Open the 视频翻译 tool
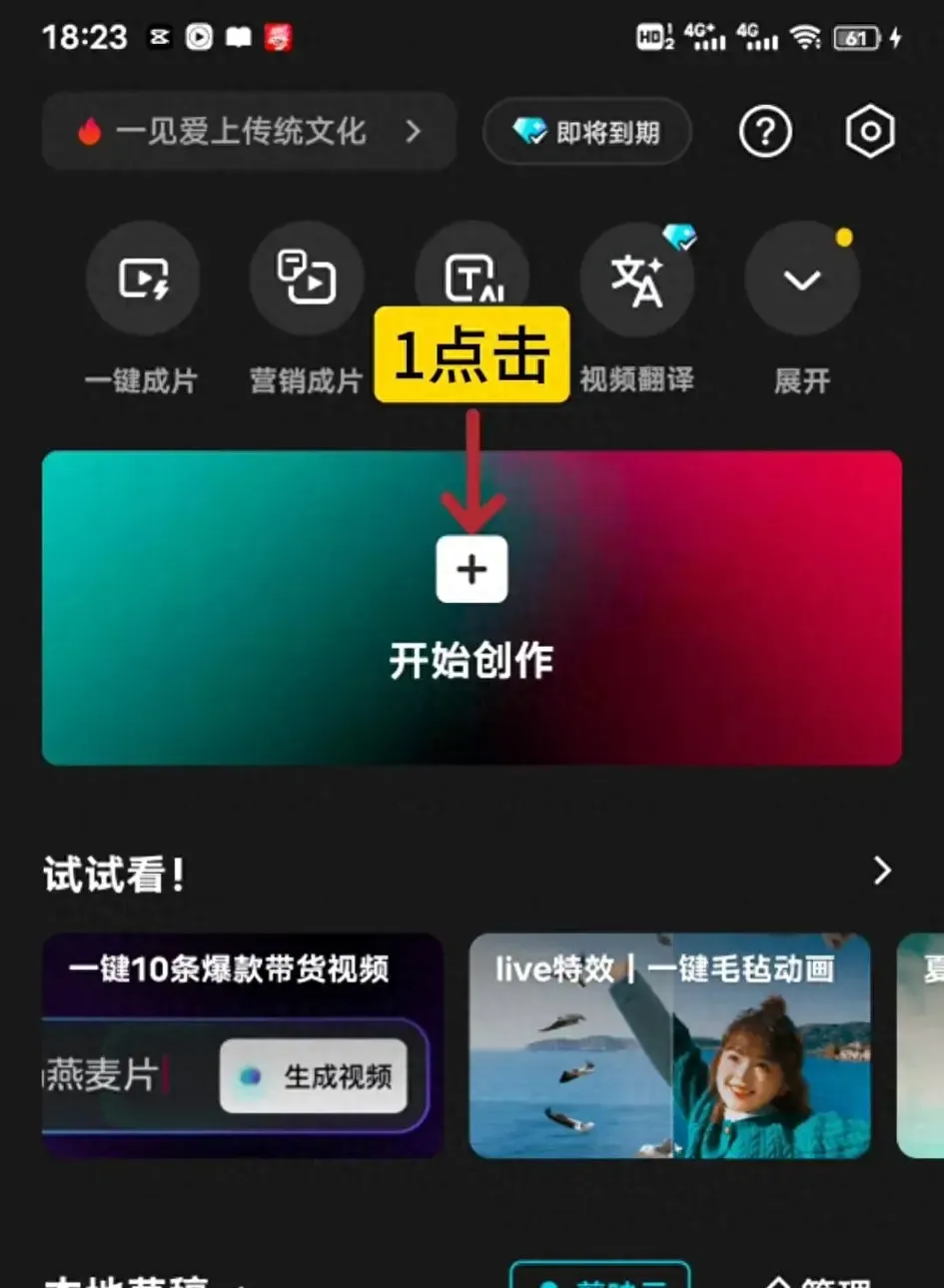944x1288 pixels. (x=636, y=280)
